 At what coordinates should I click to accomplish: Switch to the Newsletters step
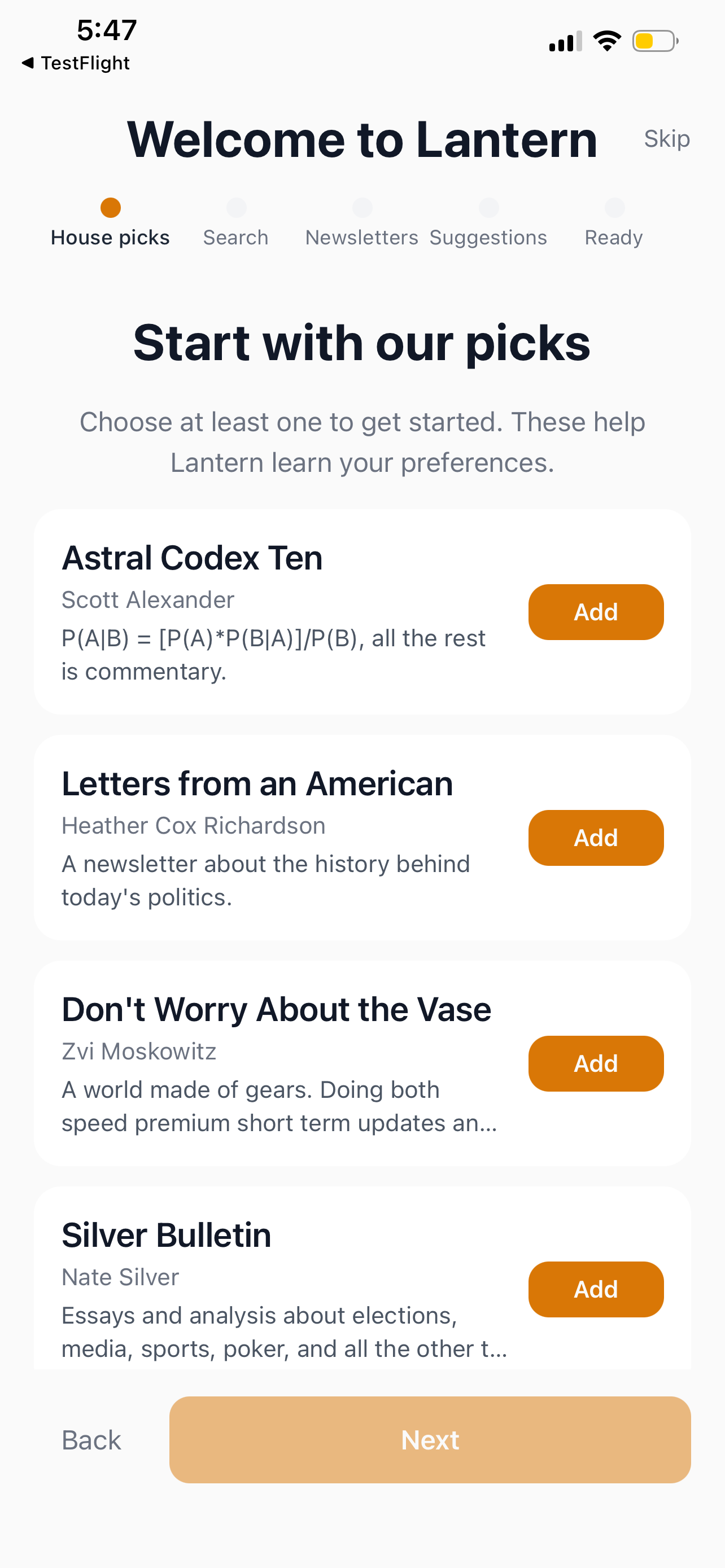(x=362, y=238)
